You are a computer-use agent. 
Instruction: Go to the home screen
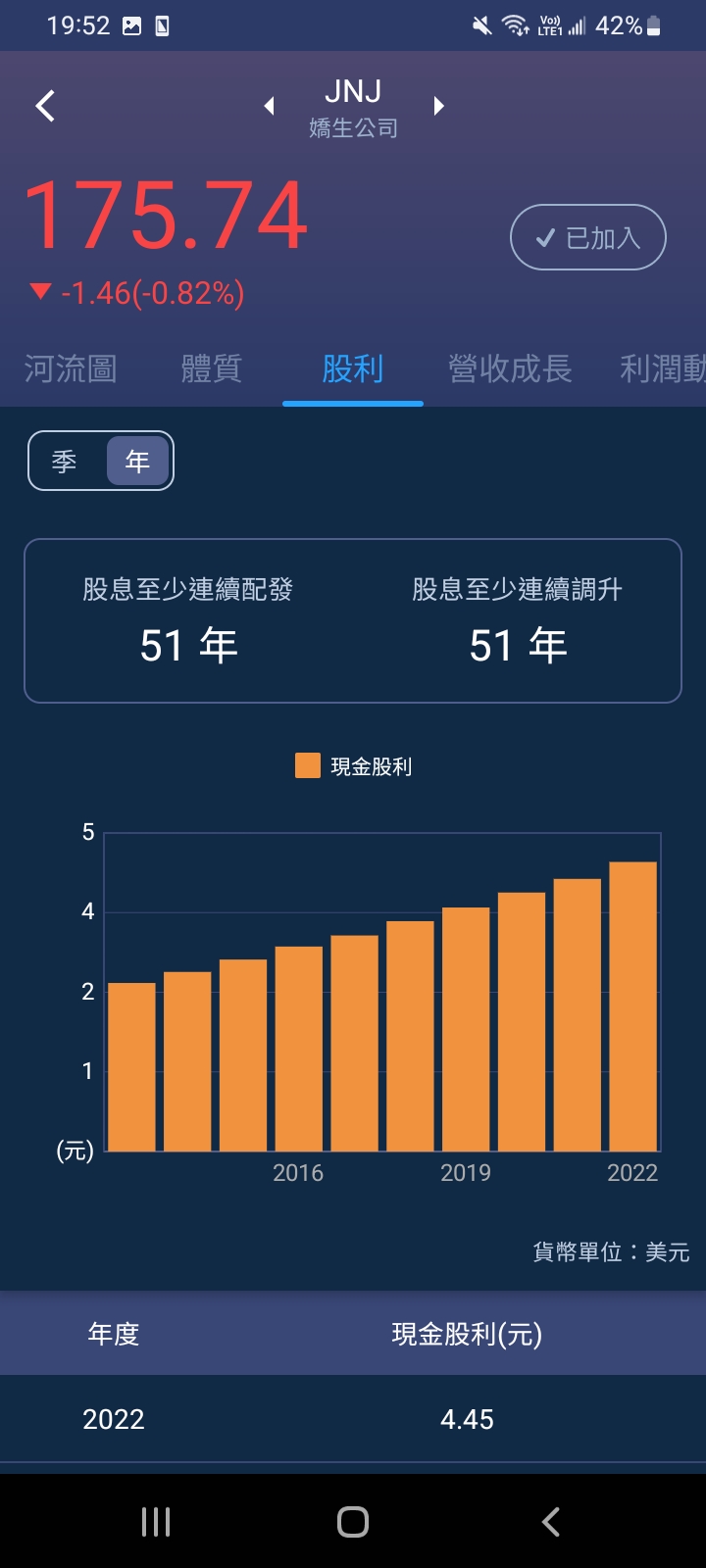(353, 1521)
